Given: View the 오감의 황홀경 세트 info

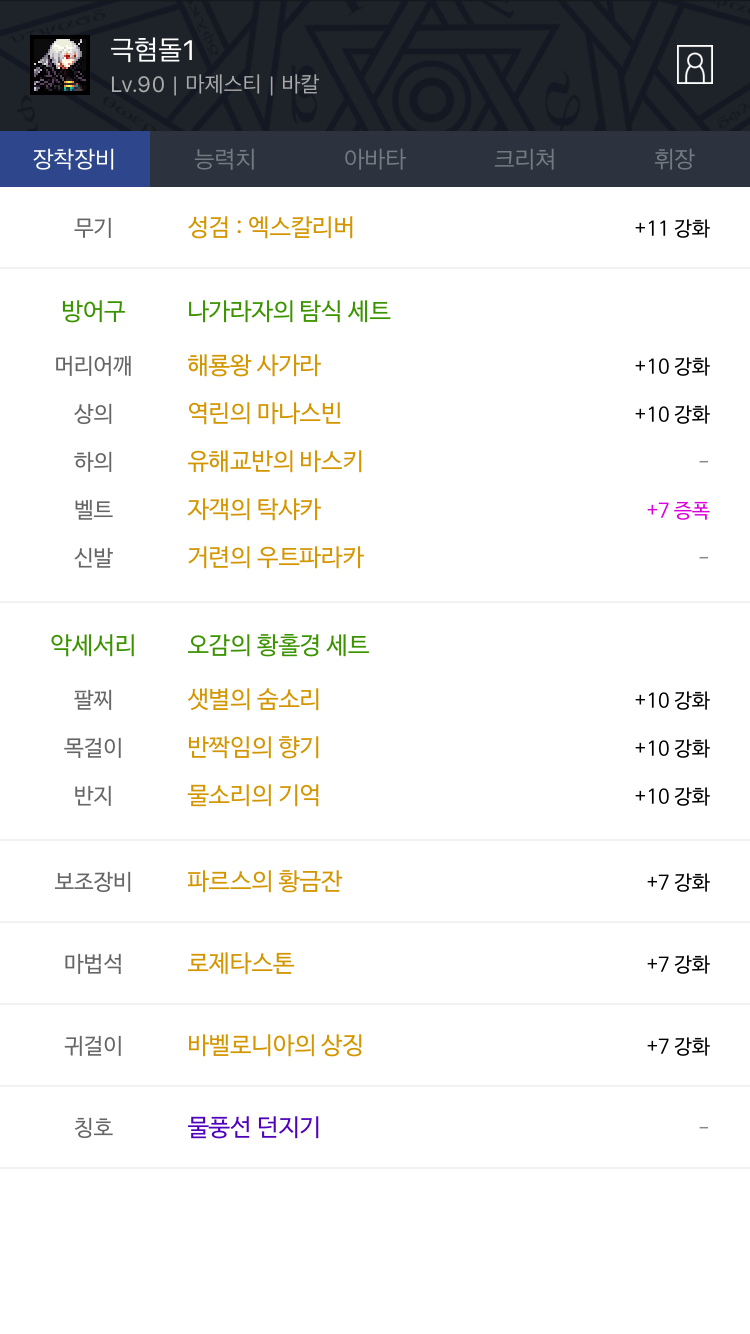Looking at the screenshot, I should pyautogui.click(x=278, y=645).
